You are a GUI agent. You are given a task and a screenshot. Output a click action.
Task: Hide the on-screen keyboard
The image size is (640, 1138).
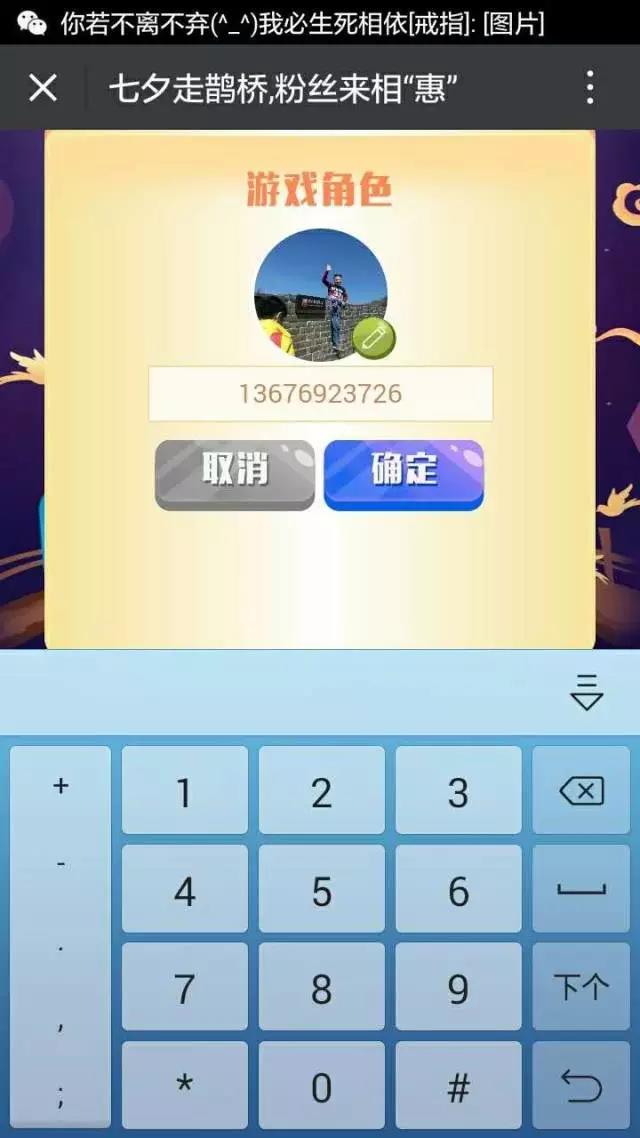(x=586, y=692)
